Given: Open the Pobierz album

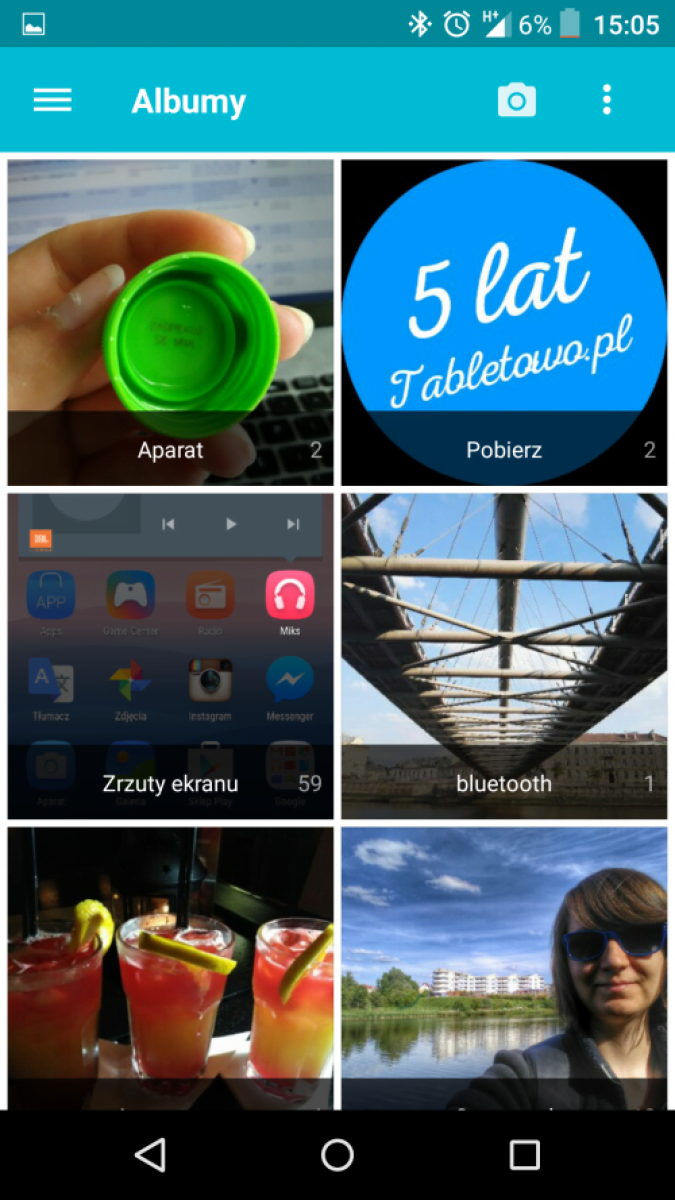Looking at the screenshot, I should tap(504, 322).
